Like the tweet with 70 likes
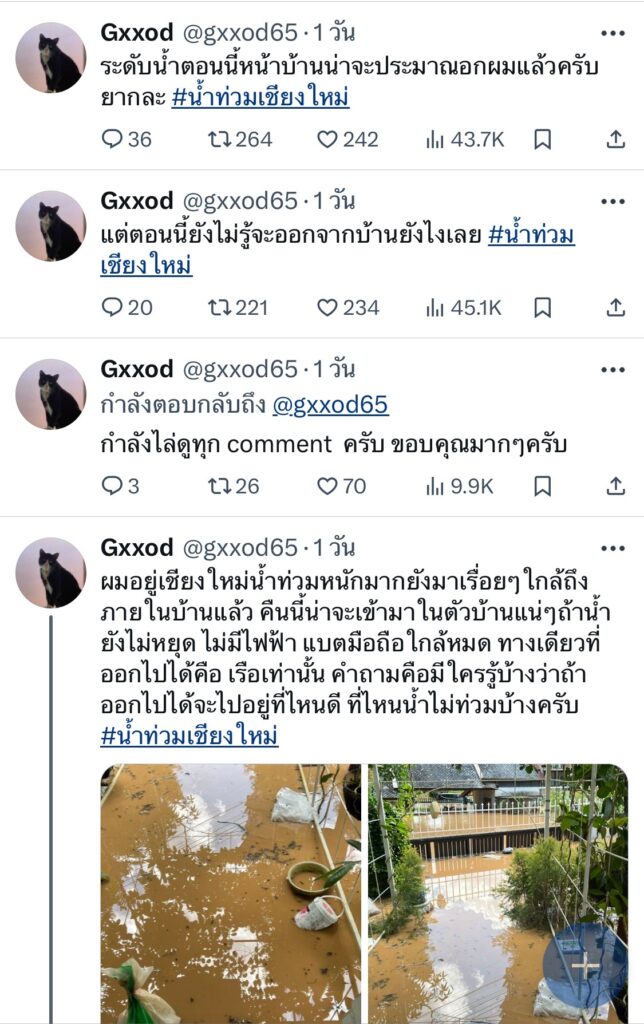Screen dimensions: 644x1024 [327, 487]
